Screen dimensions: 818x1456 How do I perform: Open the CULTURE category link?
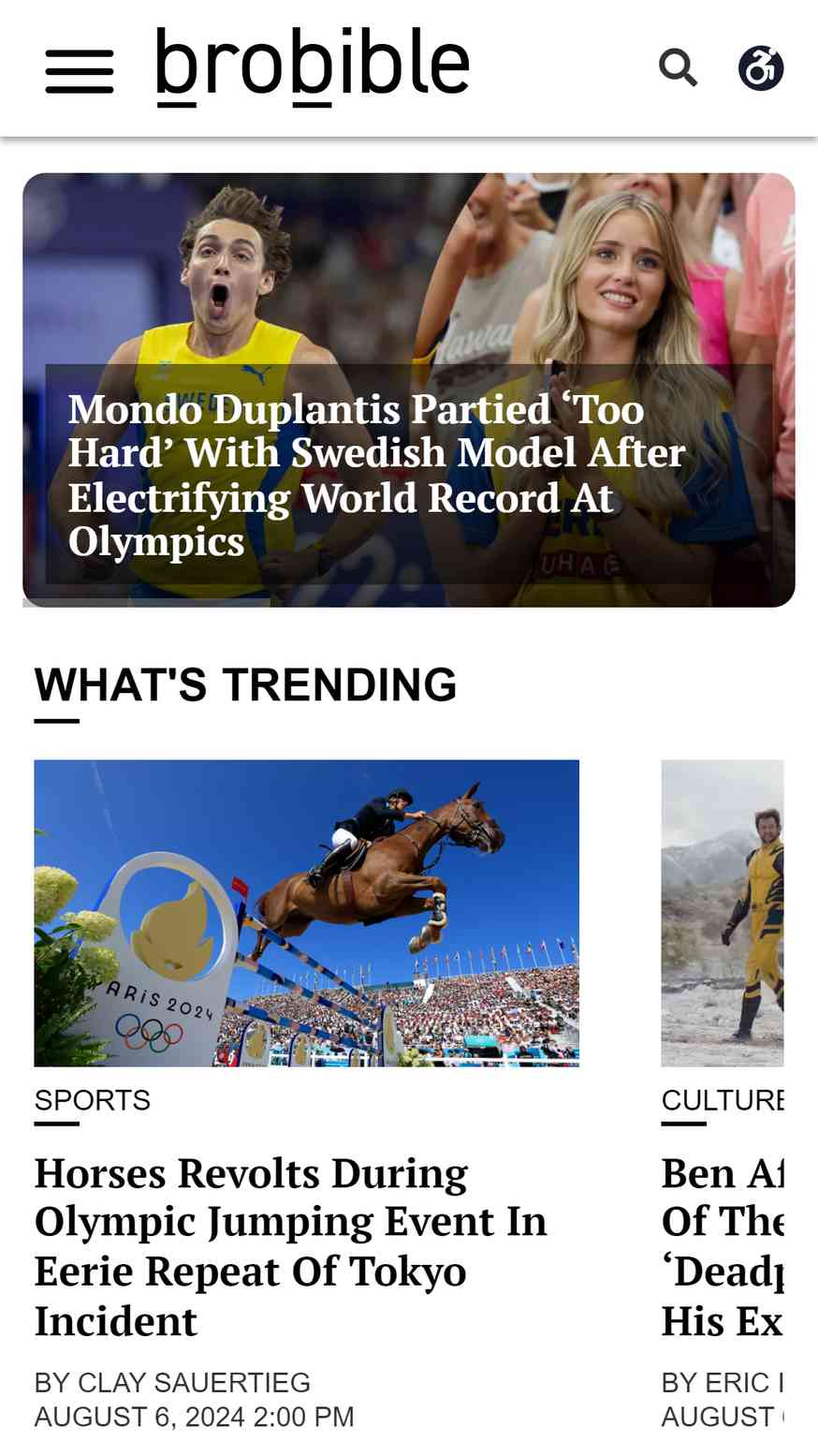[722, 1100]
